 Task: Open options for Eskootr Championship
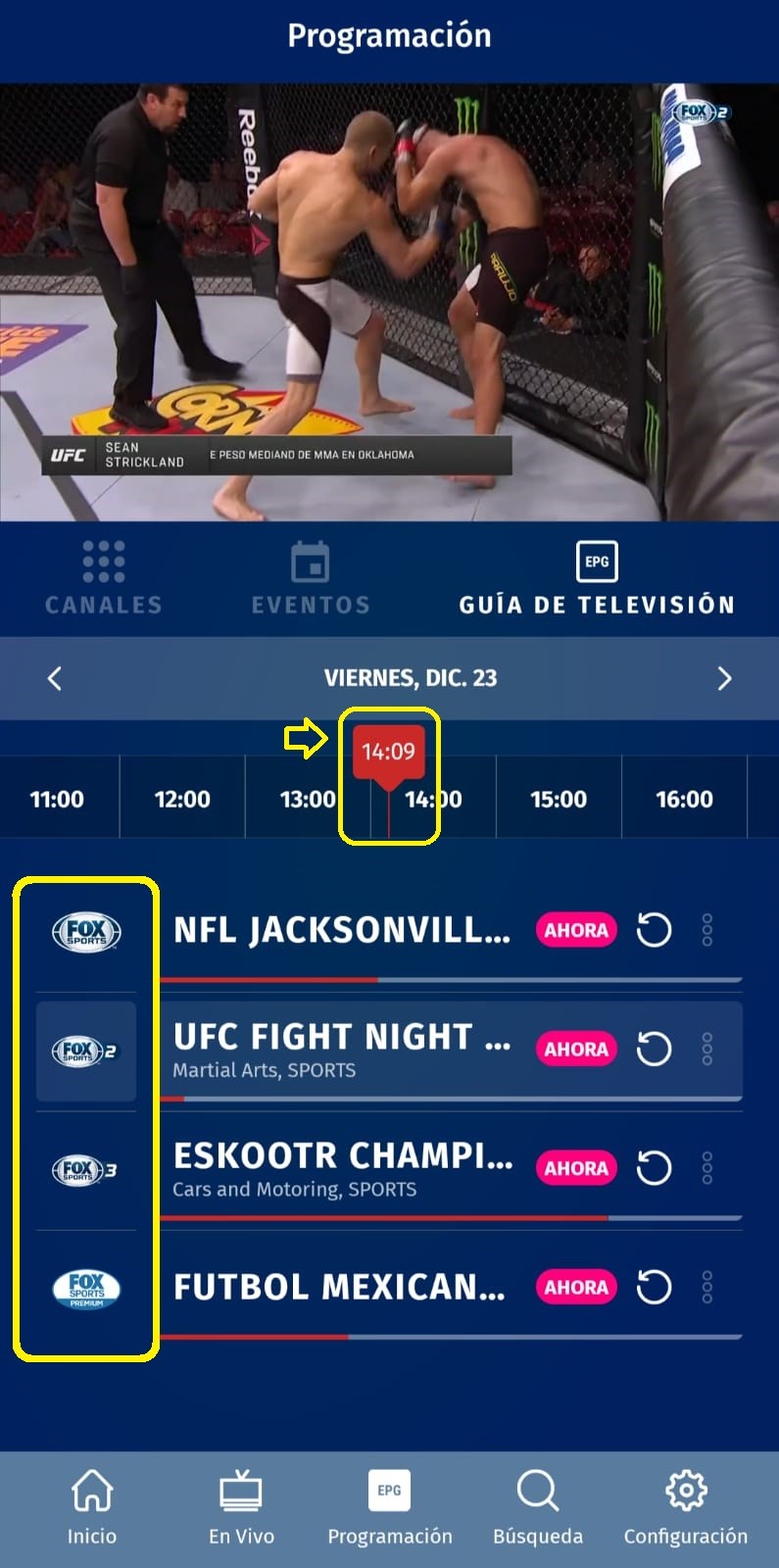click(707, 1168)
